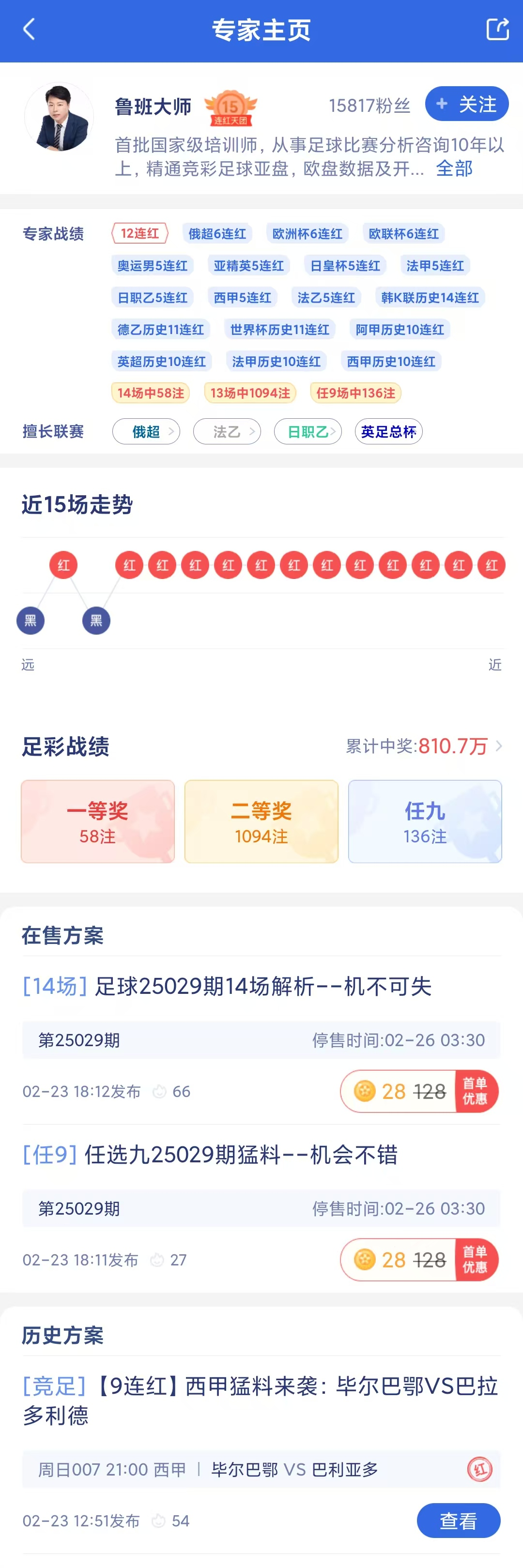Share this expert page
The width and height of the screenshot is (523, 1568).
tap(497, 29)
